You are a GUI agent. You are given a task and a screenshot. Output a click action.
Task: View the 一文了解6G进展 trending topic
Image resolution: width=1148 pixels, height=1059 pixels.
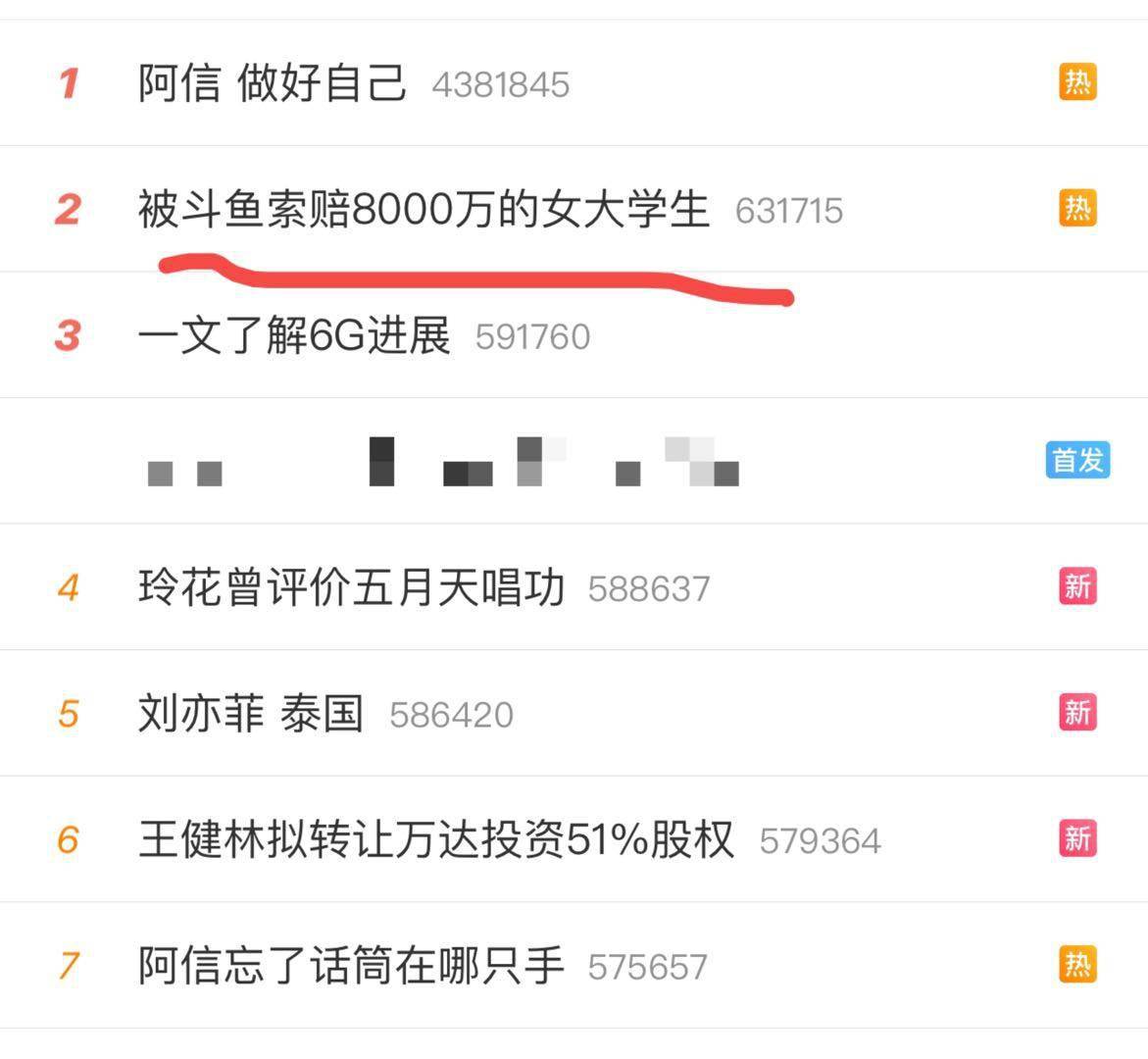pyautogui.click(x=294, y=336)
